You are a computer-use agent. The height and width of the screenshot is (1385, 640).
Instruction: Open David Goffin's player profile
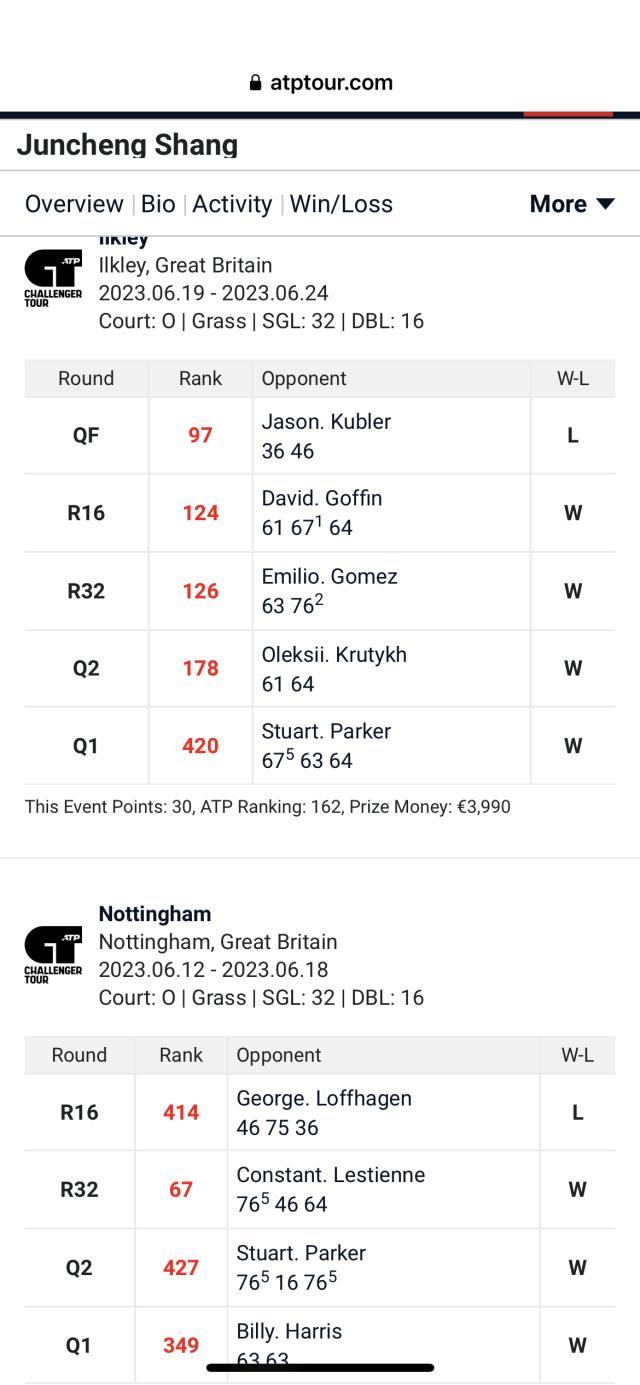coord(322,498)
